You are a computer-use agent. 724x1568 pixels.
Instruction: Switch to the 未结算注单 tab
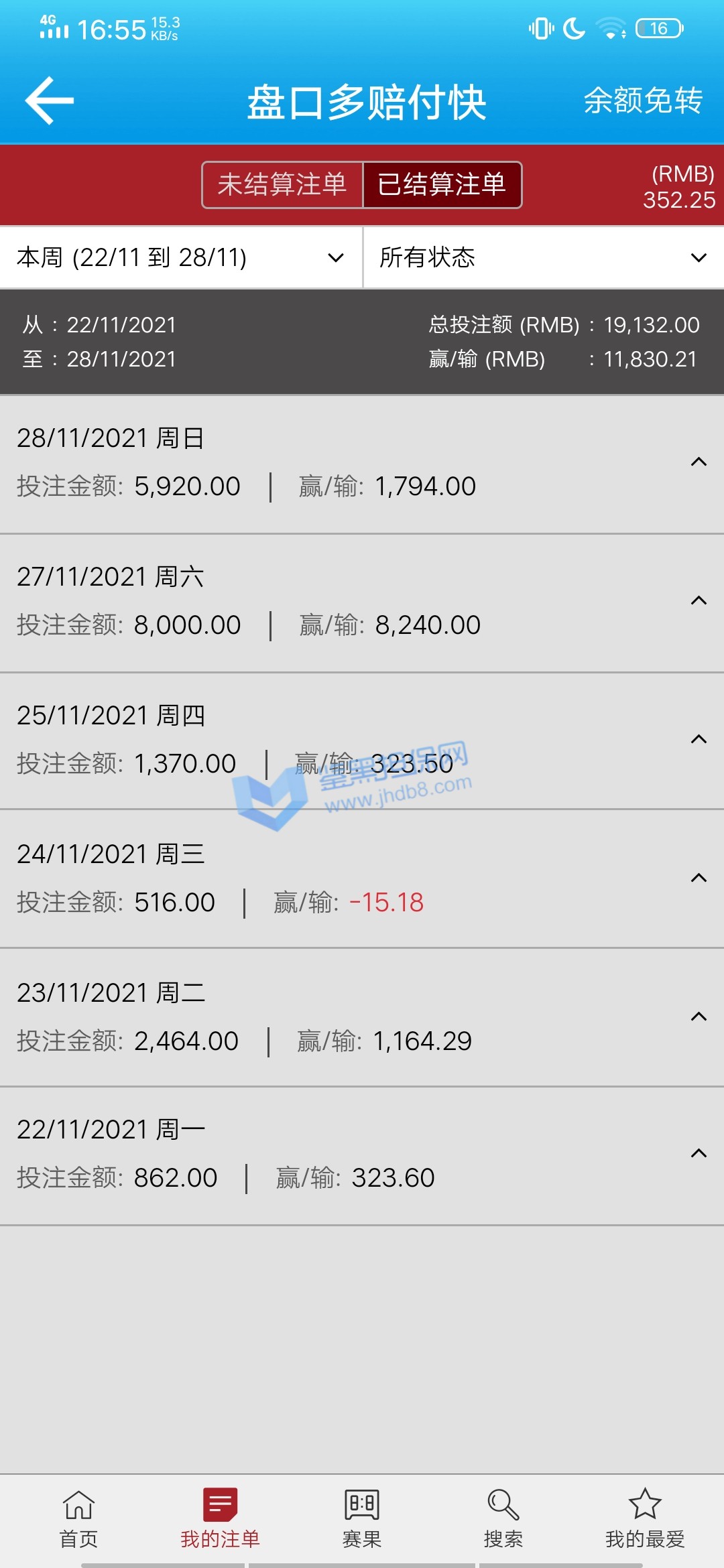tap(282, 184)
